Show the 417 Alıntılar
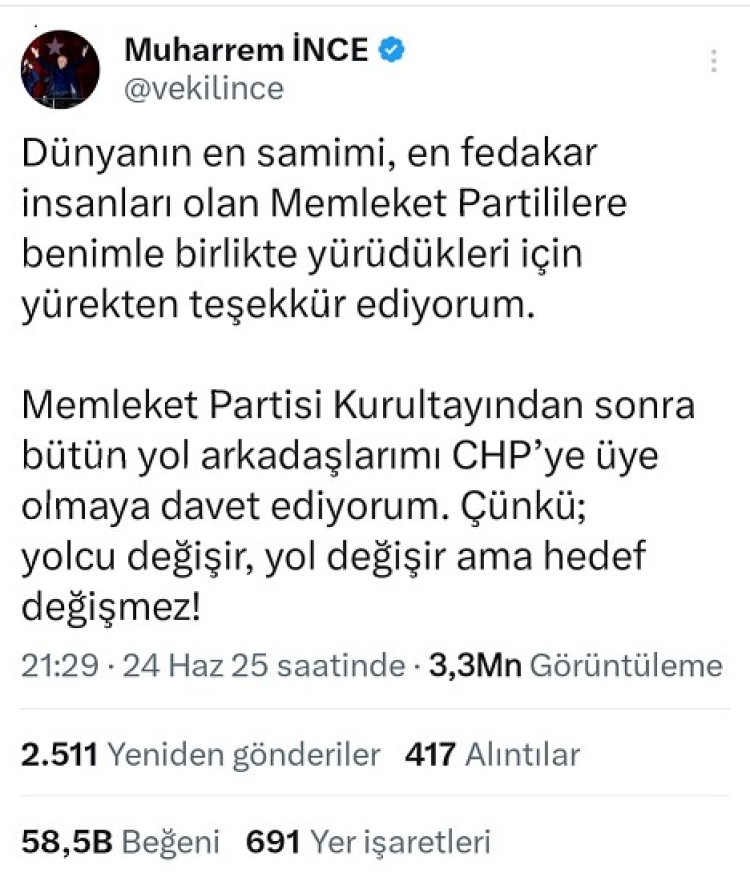This screenshot has width=750, height=873. point(491,753)
